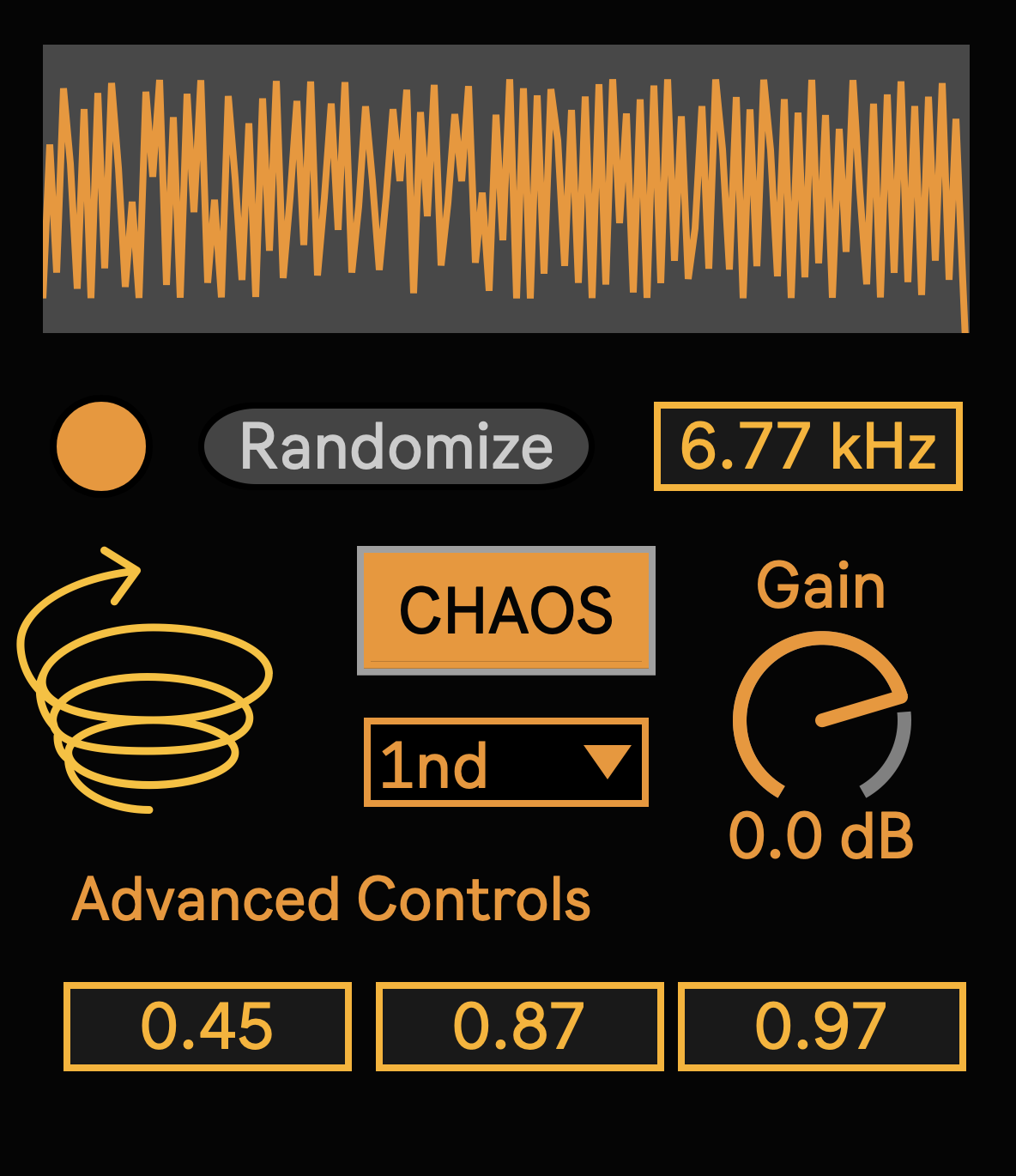The height and width of the screenshot is (1176, 1016).
Task: Open the 1nd dropdown menu
Action: pyautogui.click(x=506, y=763)
